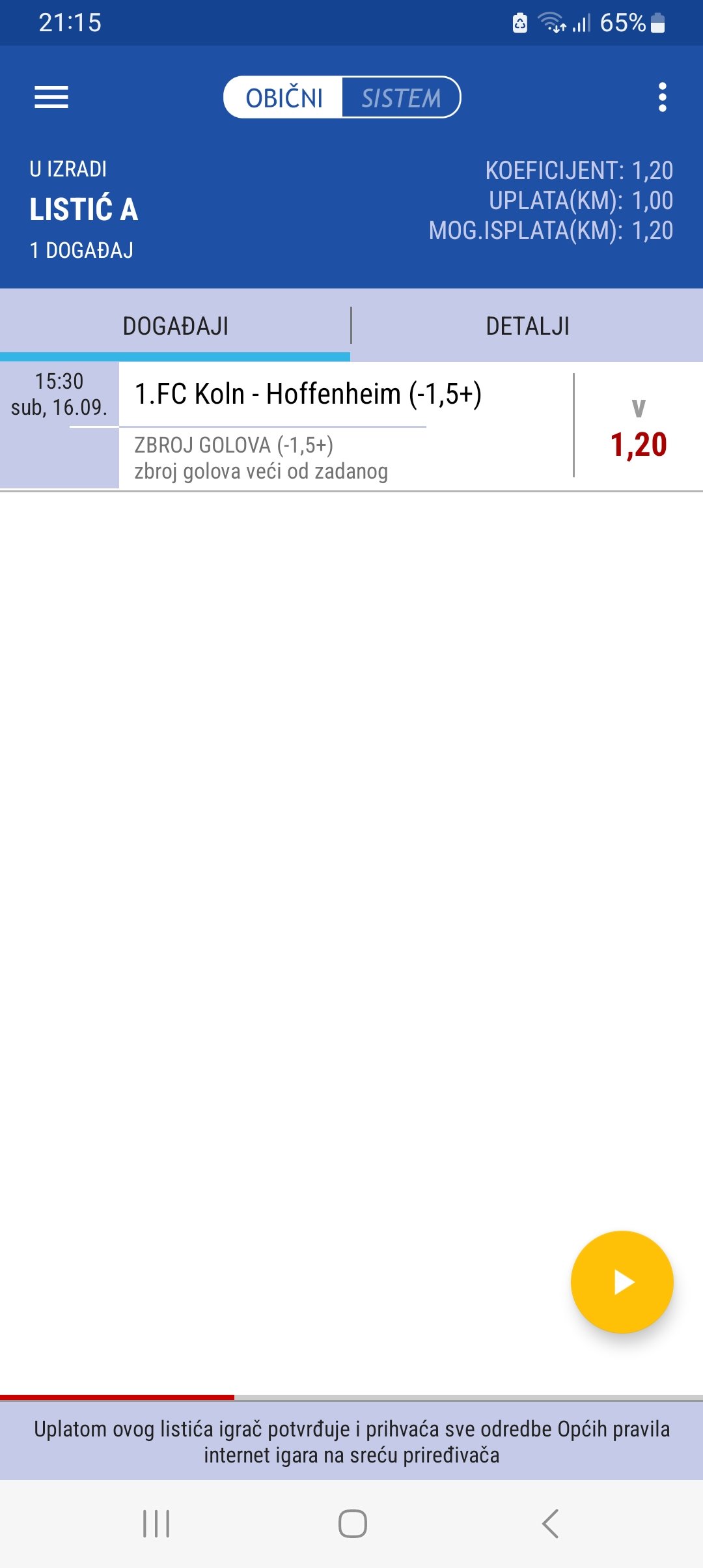This screenshot has width=703, height=1568.
Task: Open the hamburger drawer menu
Action: click(x=51, y=98)
